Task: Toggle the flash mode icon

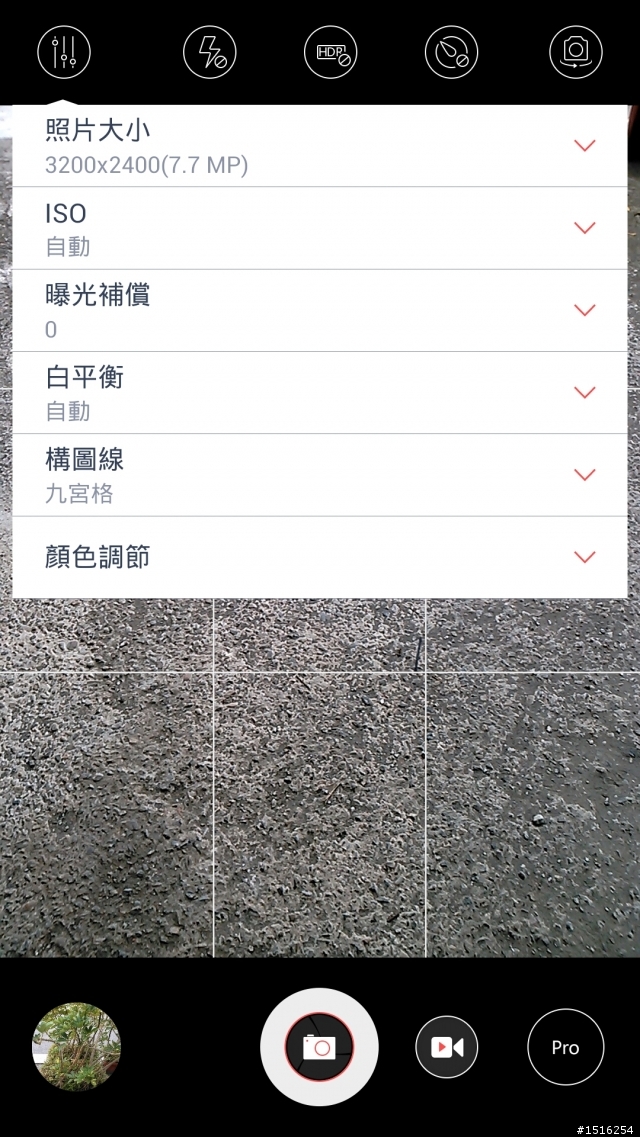Action: click(x=210, y=52)
